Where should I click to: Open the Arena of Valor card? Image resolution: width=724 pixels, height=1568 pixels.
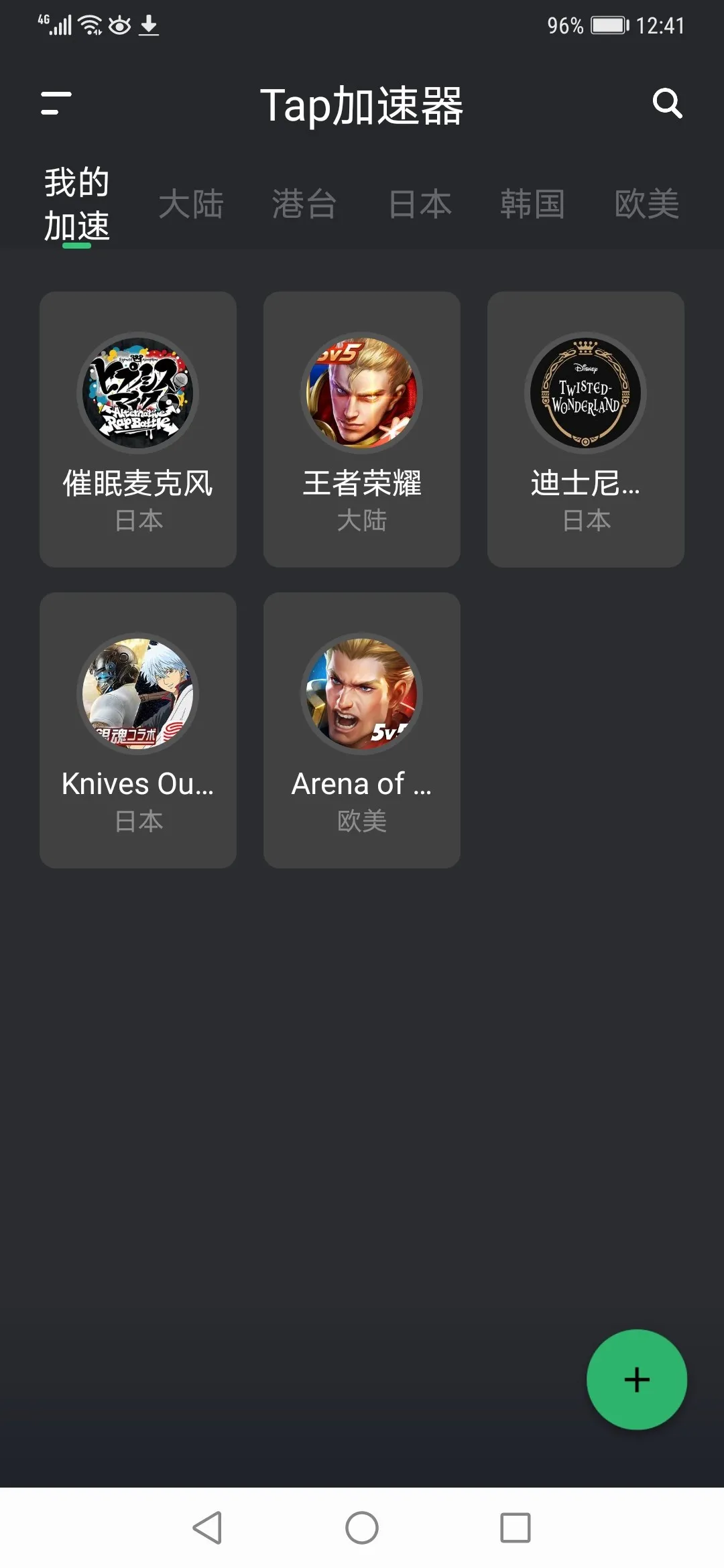(362, 730)
